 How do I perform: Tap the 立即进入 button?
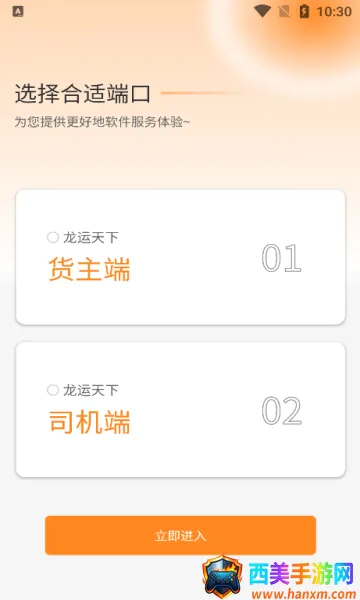[x=180, y=535]
